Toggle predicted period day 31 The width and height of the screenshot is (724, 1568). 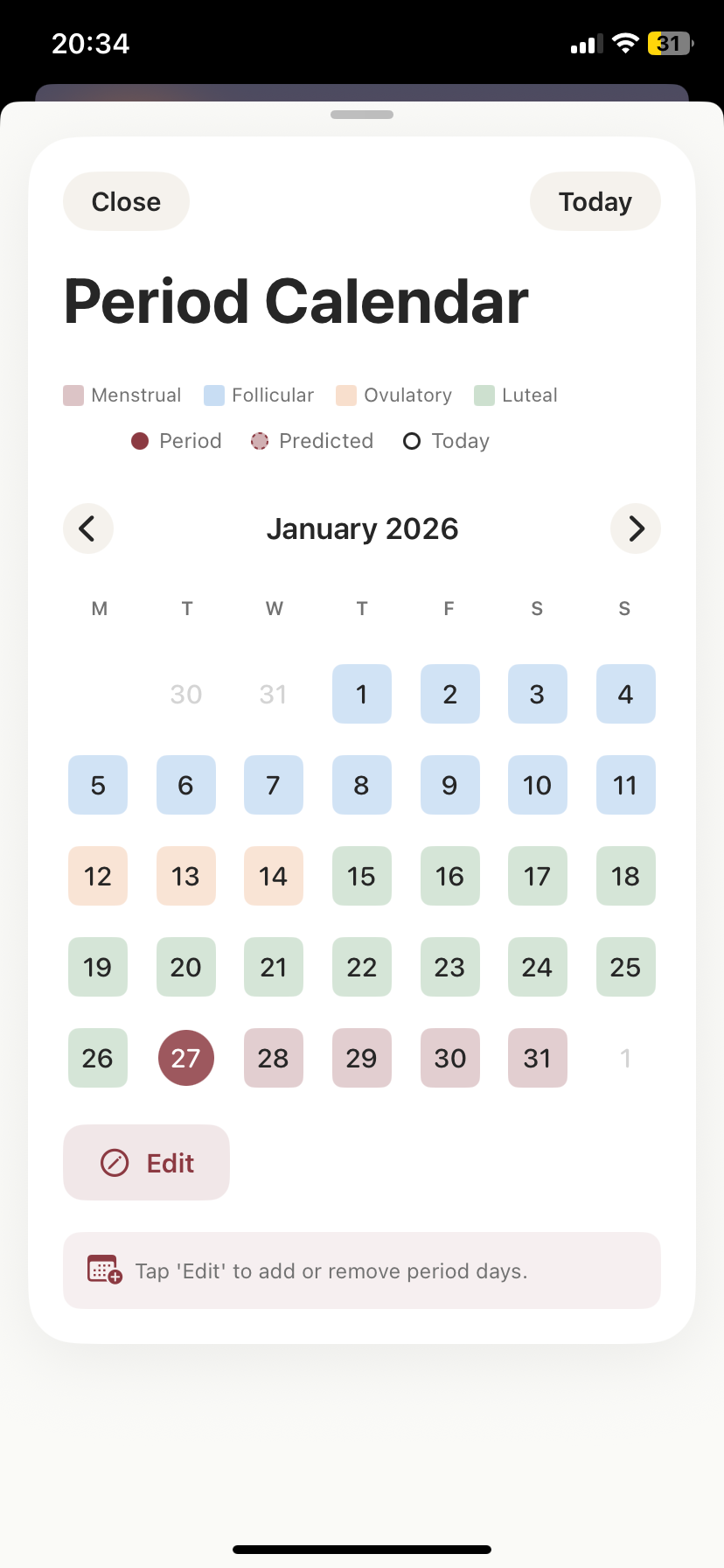click(537, 1058)
